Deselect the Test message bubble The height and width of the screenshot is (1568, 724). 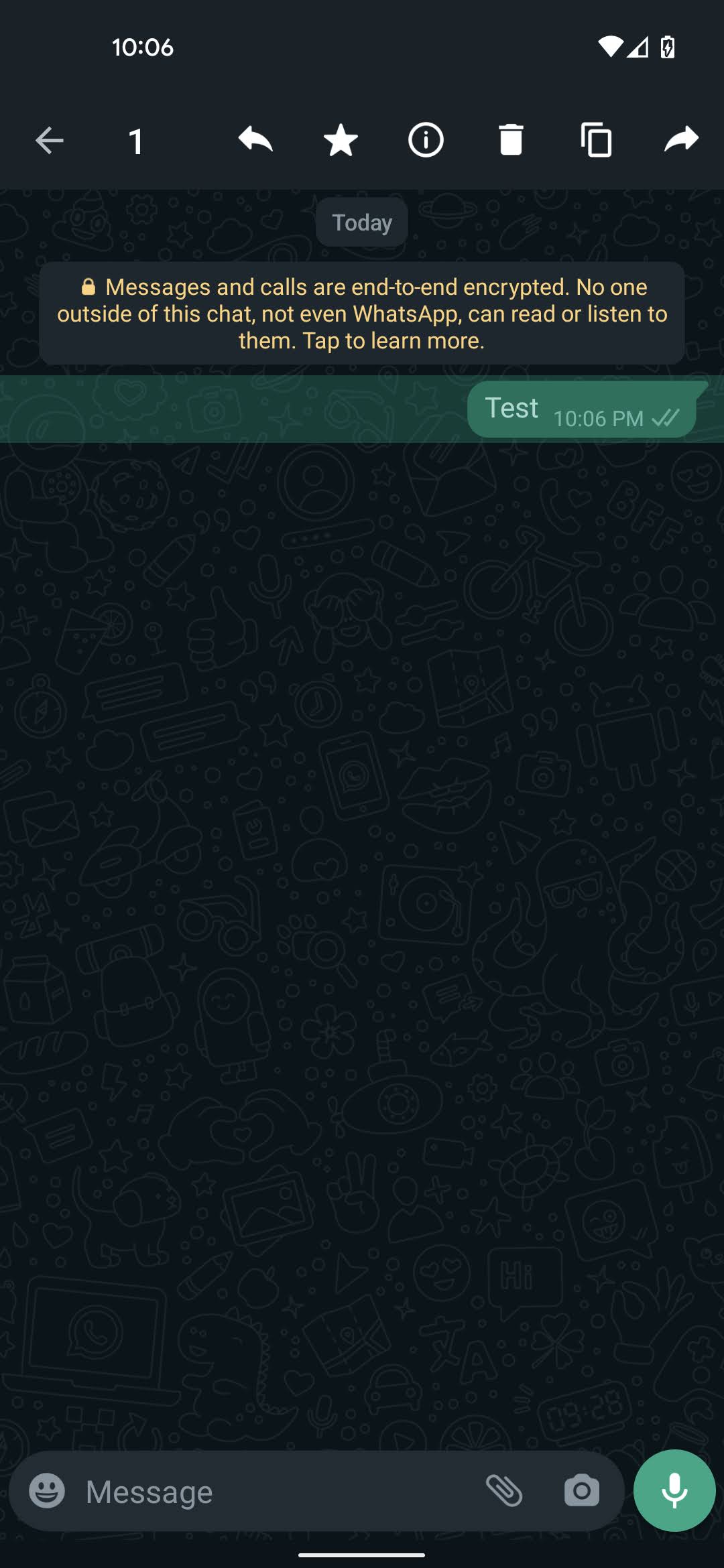coord(582,409)
